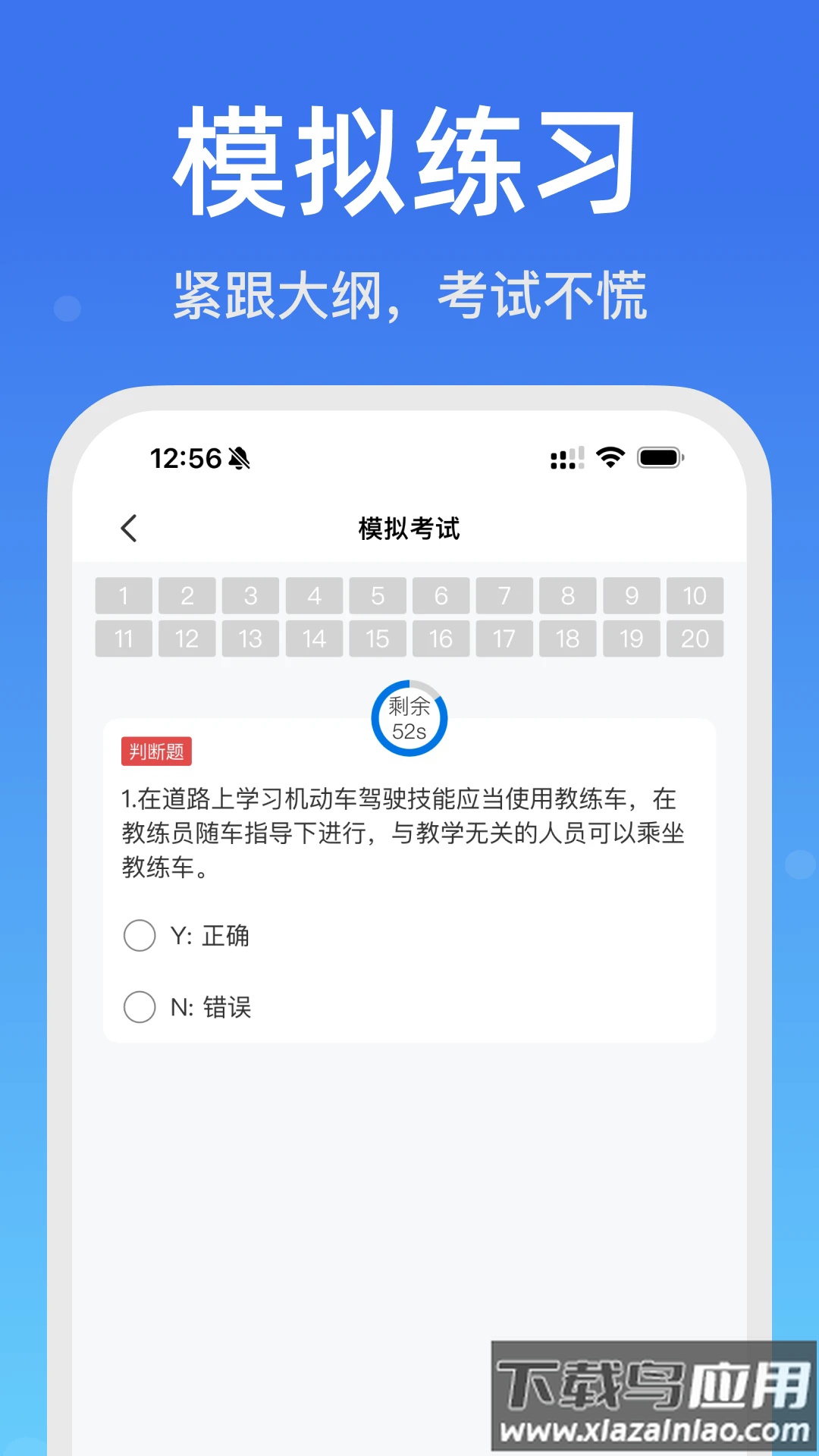Jump to question 20

696,639
